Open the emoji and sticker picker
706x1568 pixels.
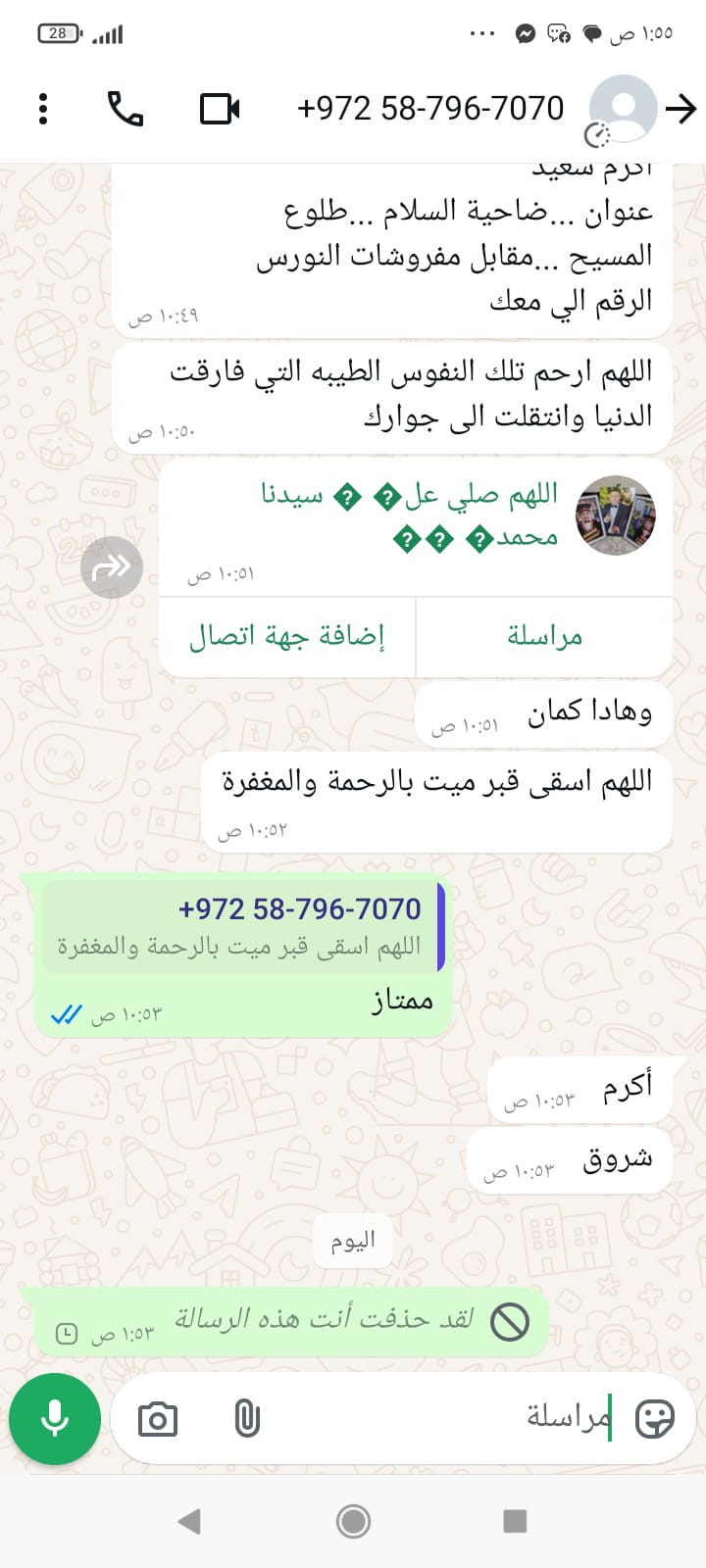655,1418
